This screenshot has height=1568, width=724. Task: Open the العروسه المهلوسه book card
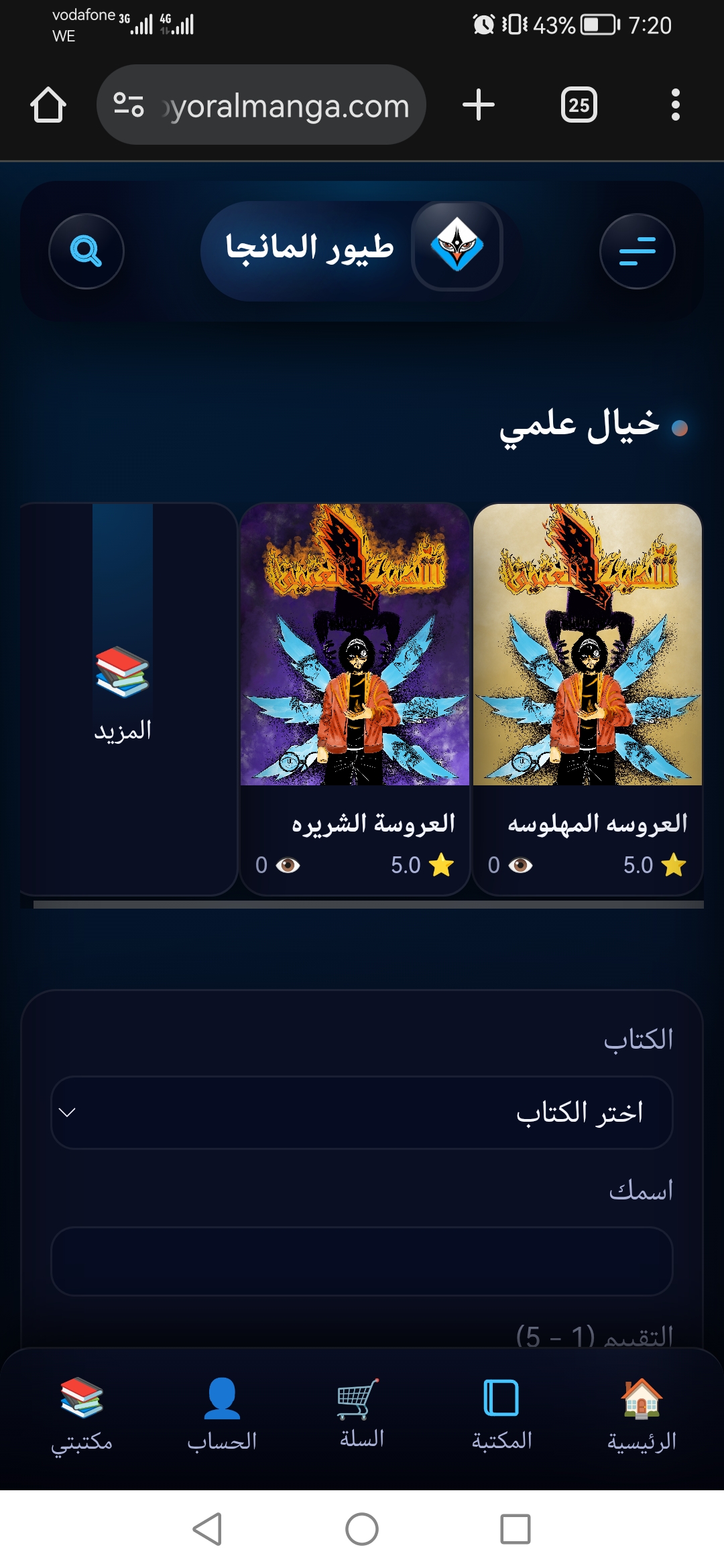[587, 697]
